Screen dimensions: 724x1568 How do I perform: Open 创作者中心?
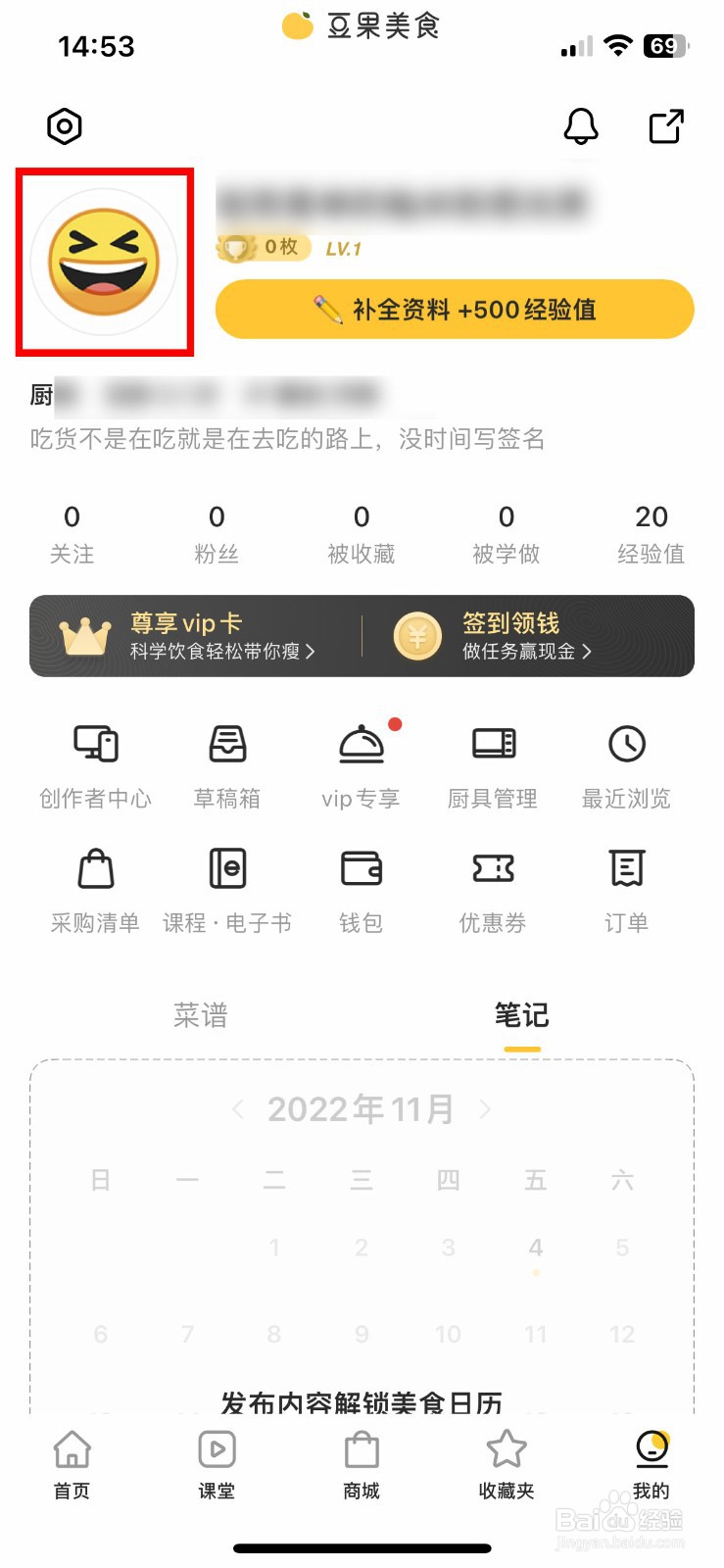point(96,764)
